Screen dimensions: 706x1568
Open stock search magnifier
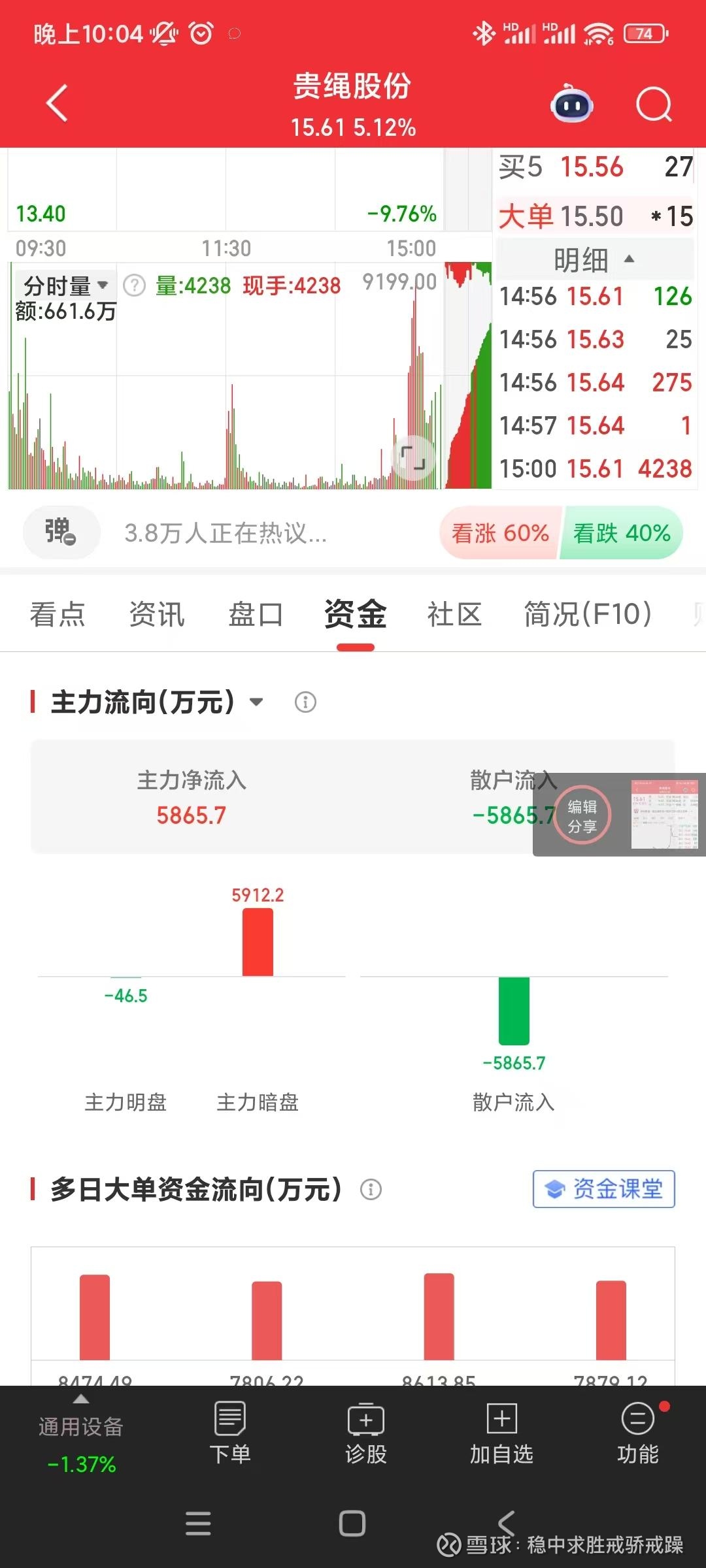click(654, 104)
